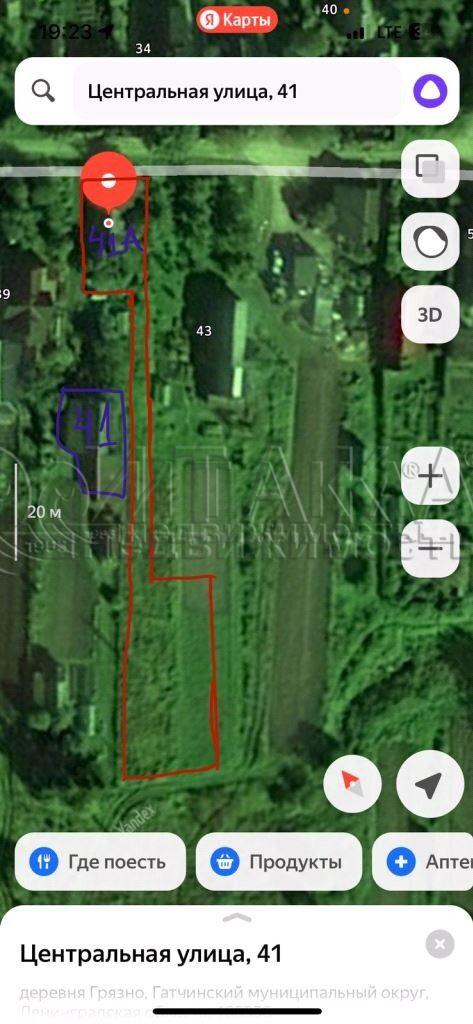Tap the red location pin on the map

tap(108, 182)
